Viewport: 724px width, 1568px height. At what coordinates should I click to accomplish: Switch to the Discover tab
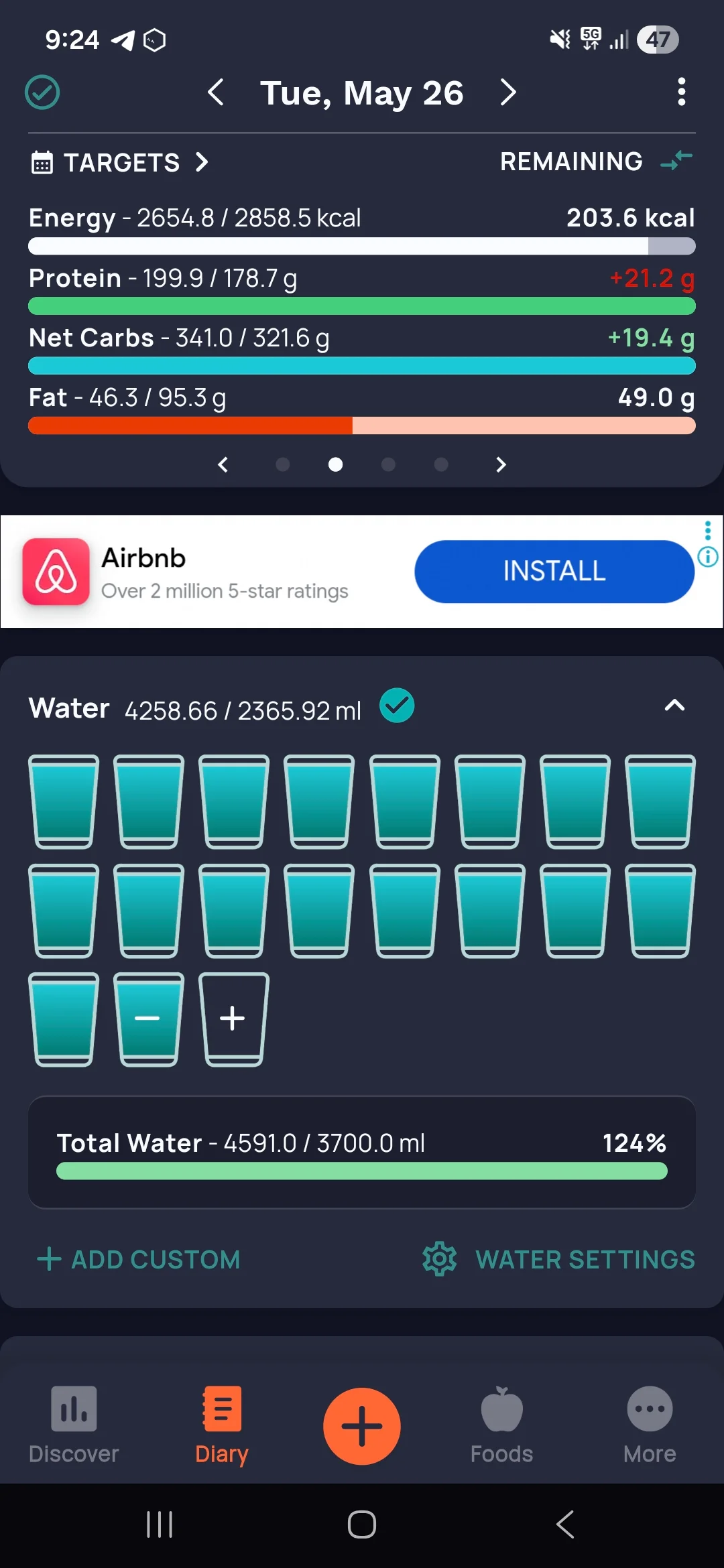point(74,1425)
